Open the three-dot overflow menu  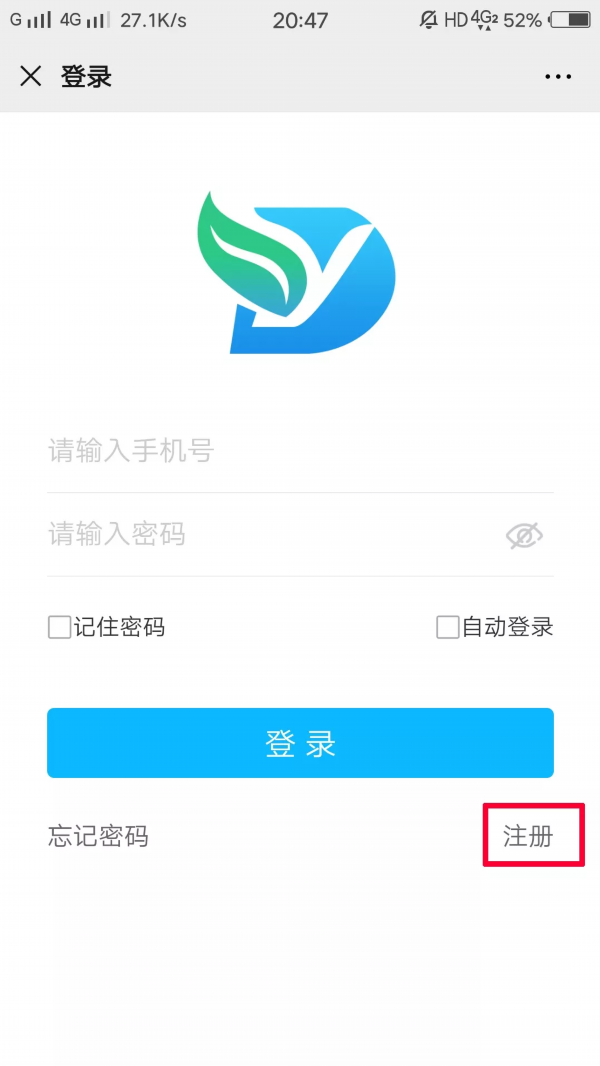(x=557, y=76)
